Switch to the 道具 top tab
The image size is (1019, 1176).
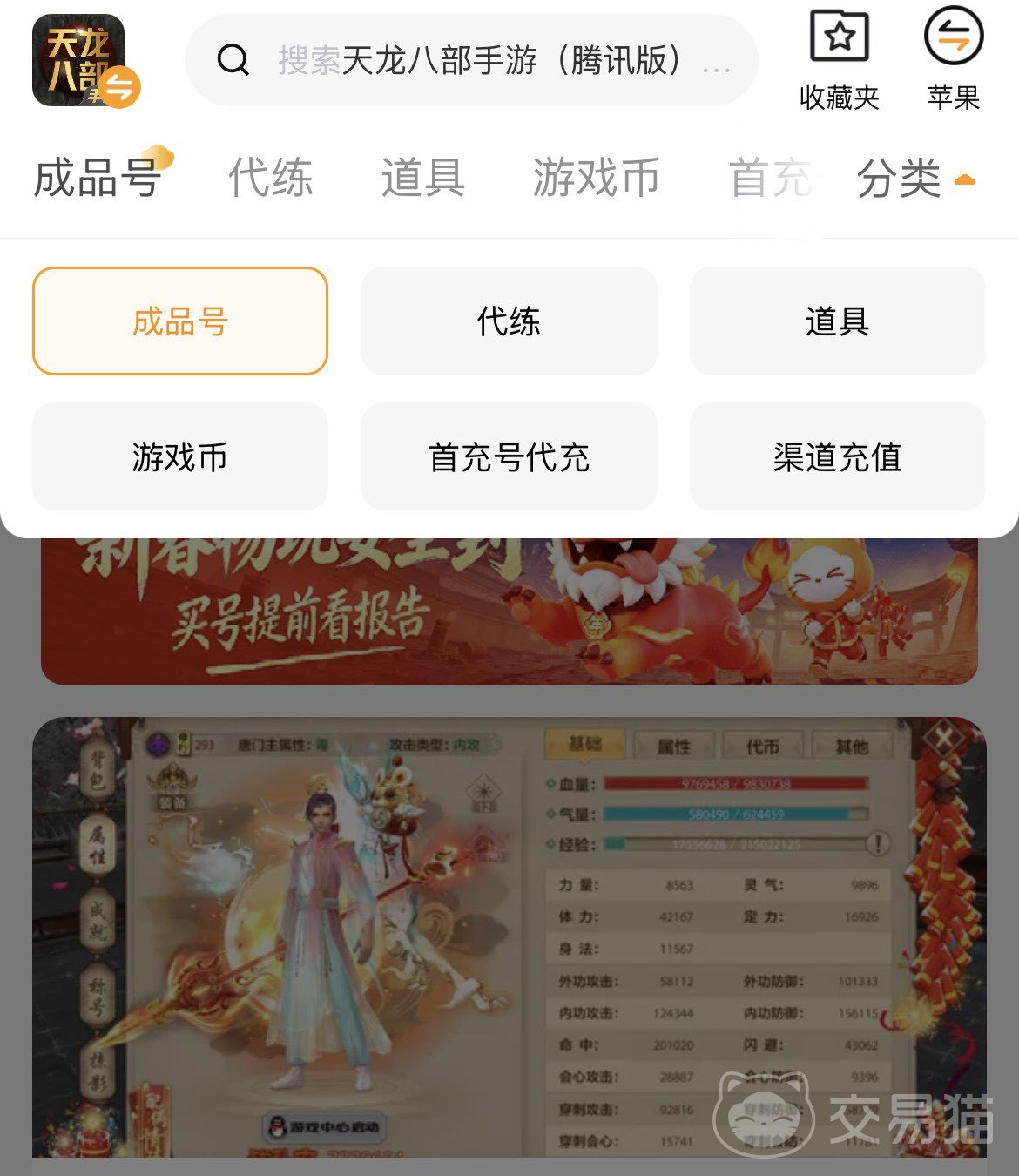422,179
